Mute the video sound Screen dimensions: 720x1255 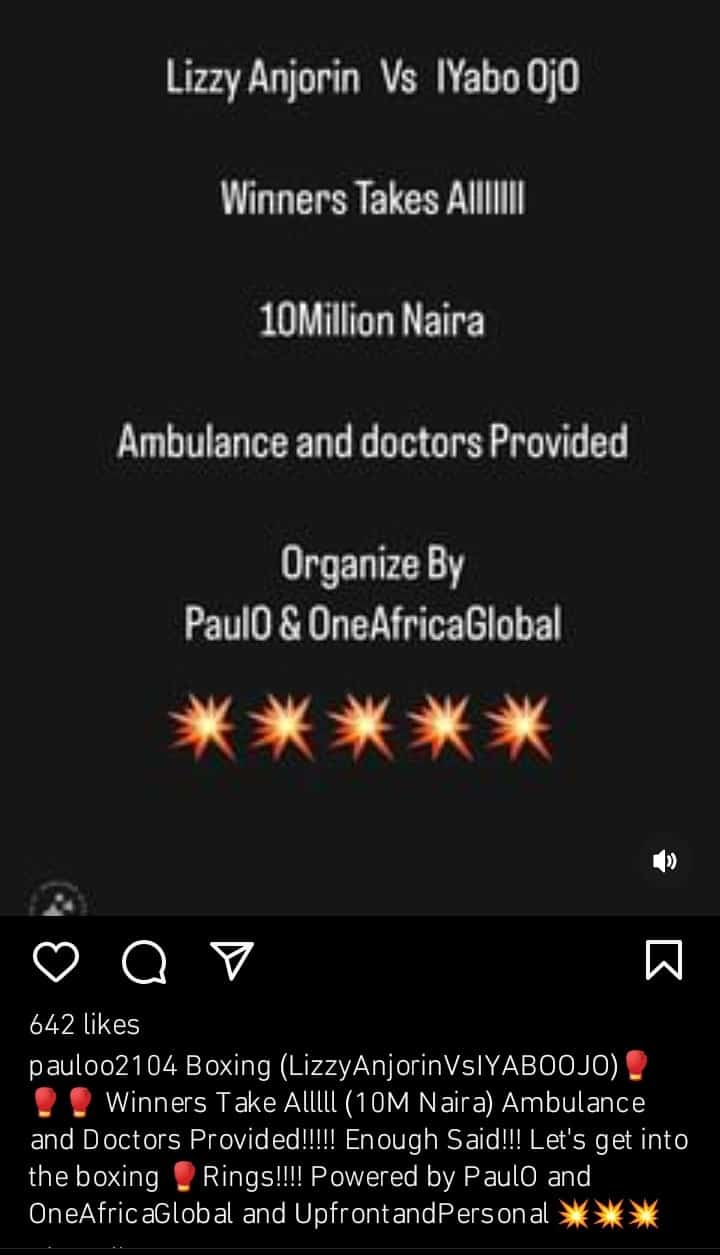tap(665, 860)
